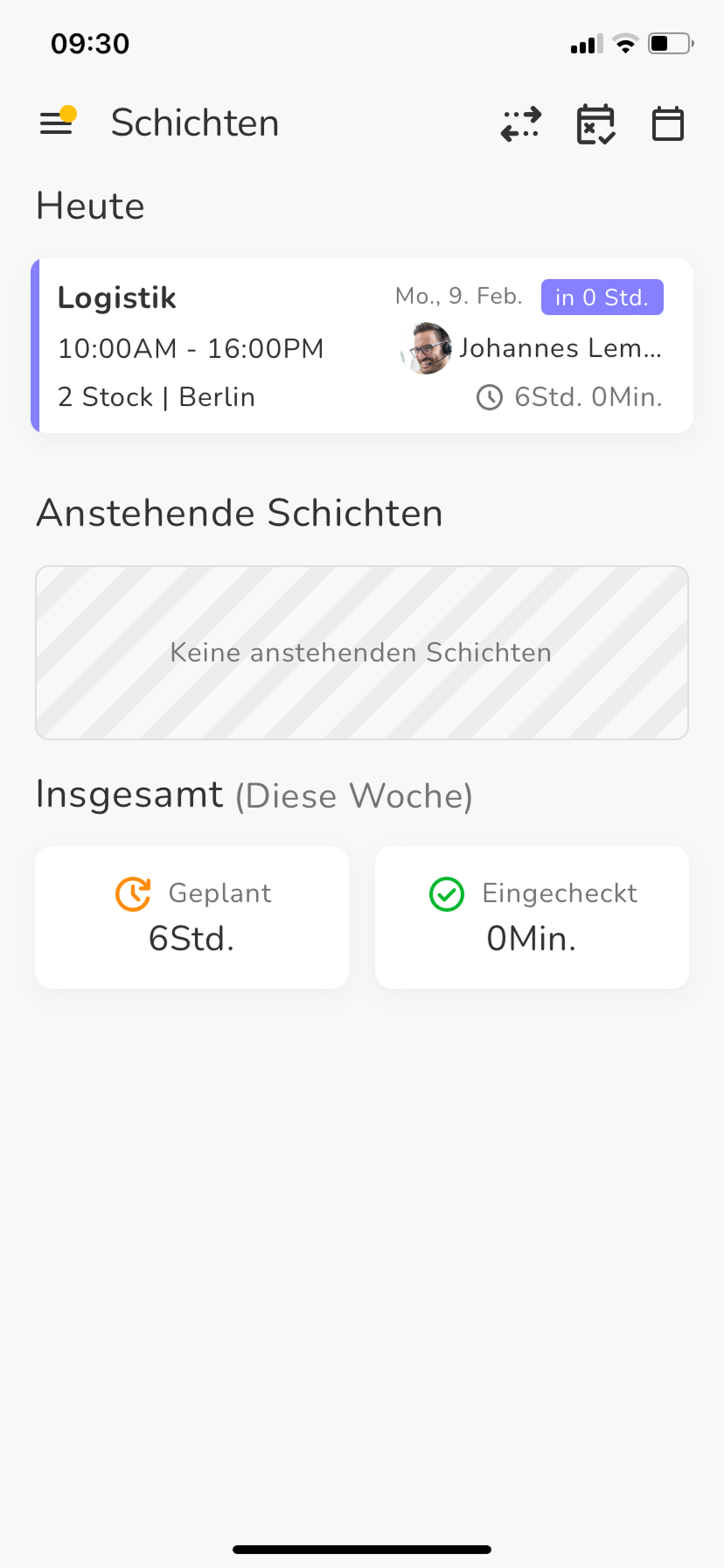Open today's Logistik shift card

pyautogui.click(x=362, y=346)
